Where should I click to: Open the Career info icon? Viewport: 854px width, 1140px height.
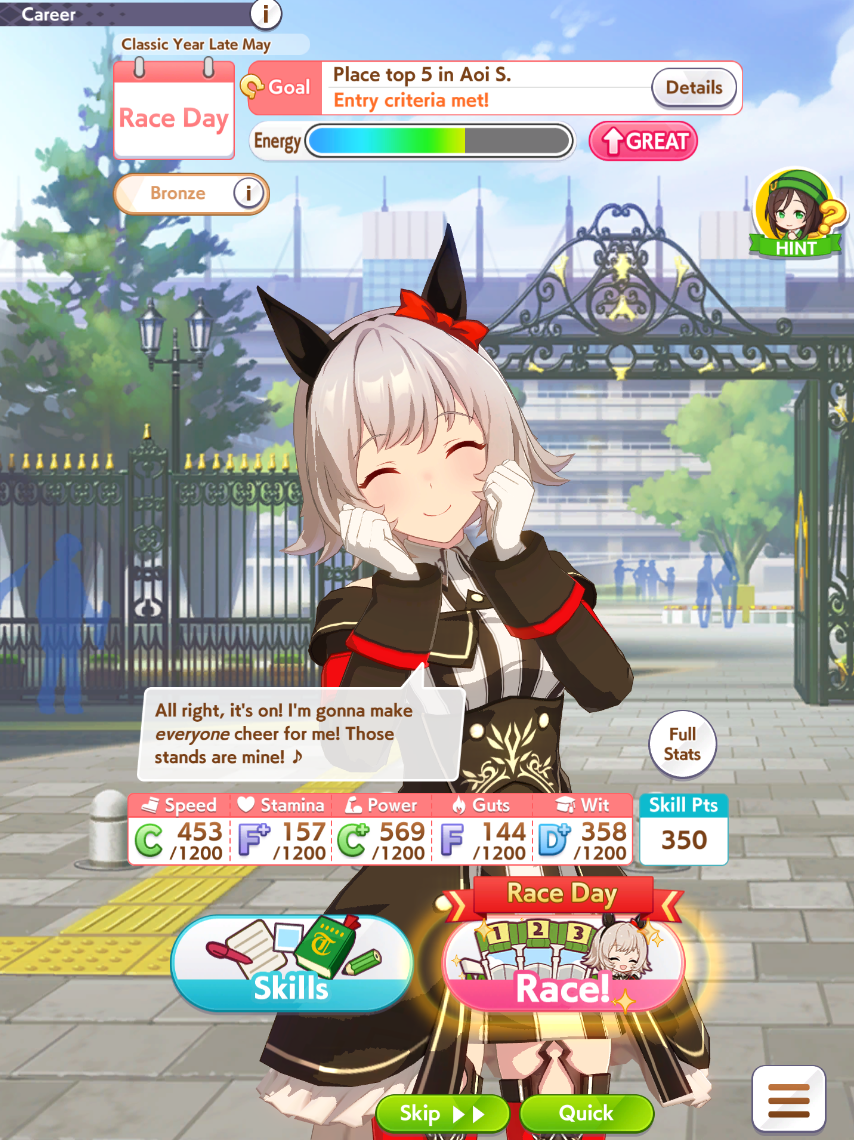coord(265,14)
